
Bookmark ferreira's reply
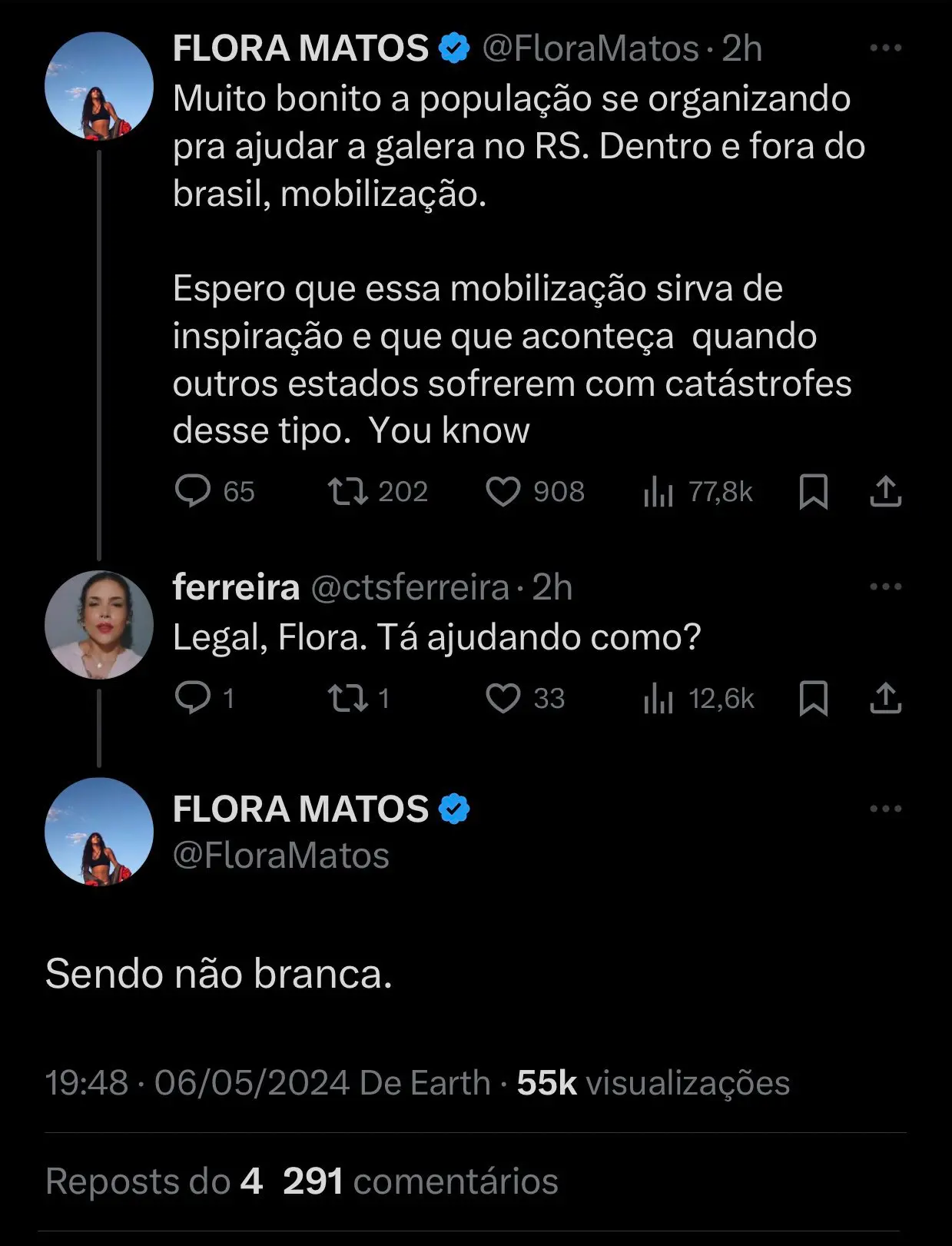pos(814,699)
